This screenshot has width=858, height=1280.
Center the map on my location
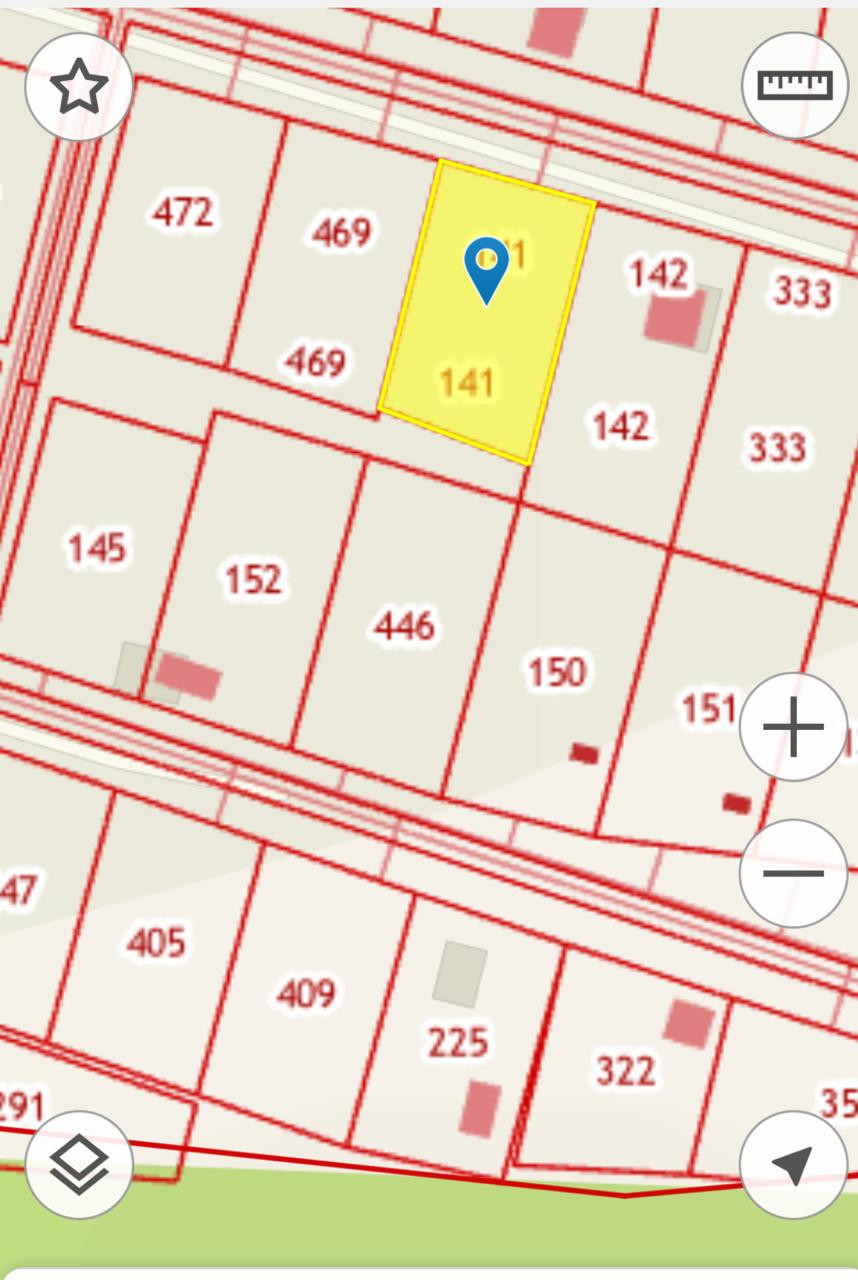pyautogui.click(x=793, y=1164)
